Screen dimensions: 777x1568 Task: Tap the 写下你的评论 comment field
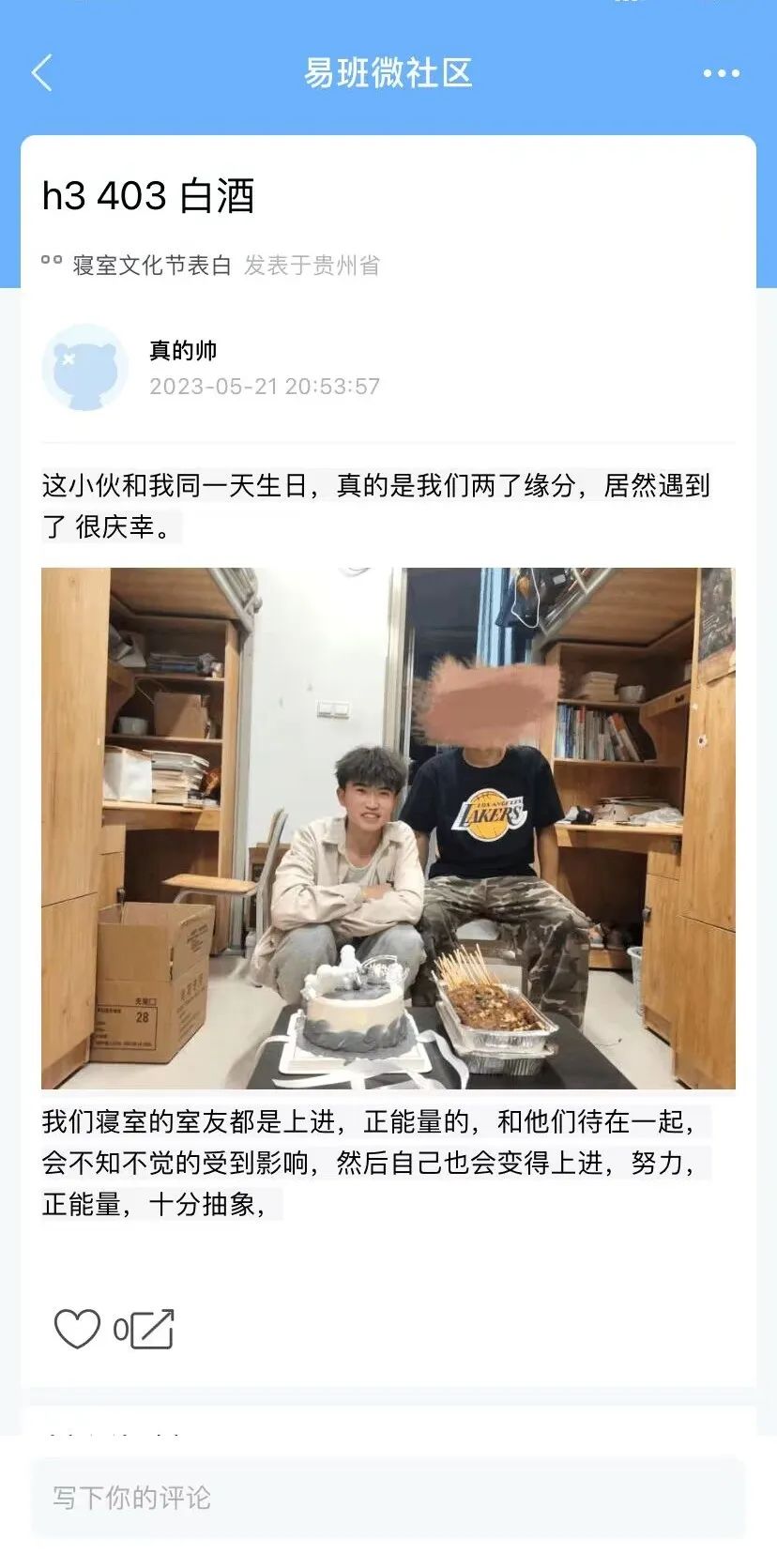(388, 1497)
